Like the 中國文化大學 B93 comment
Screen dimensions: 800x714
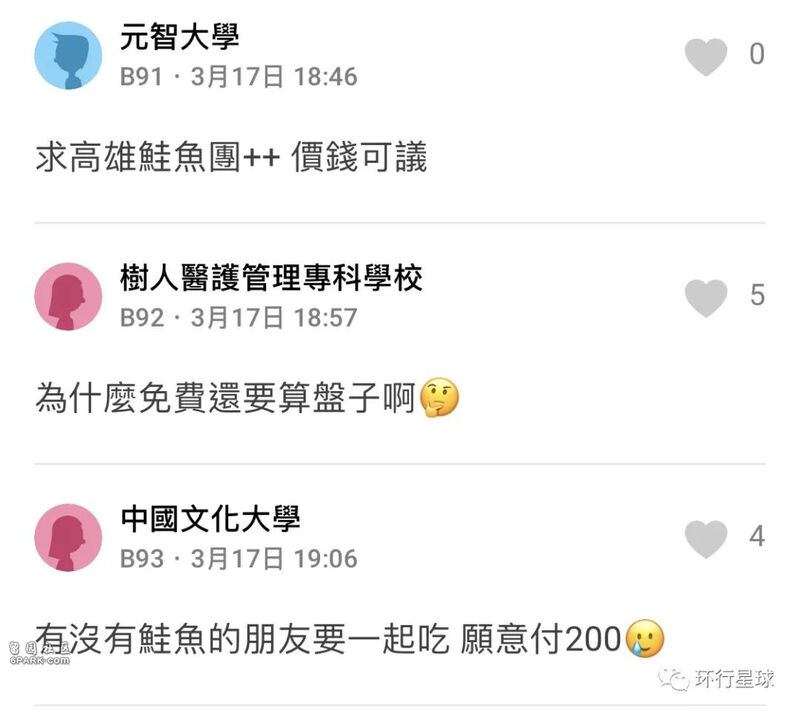(706, 538)
